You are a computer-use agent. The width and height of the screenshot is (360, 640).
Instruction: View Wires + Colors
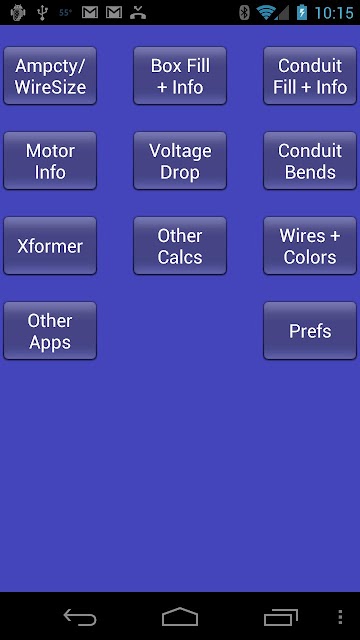(310, 246)
